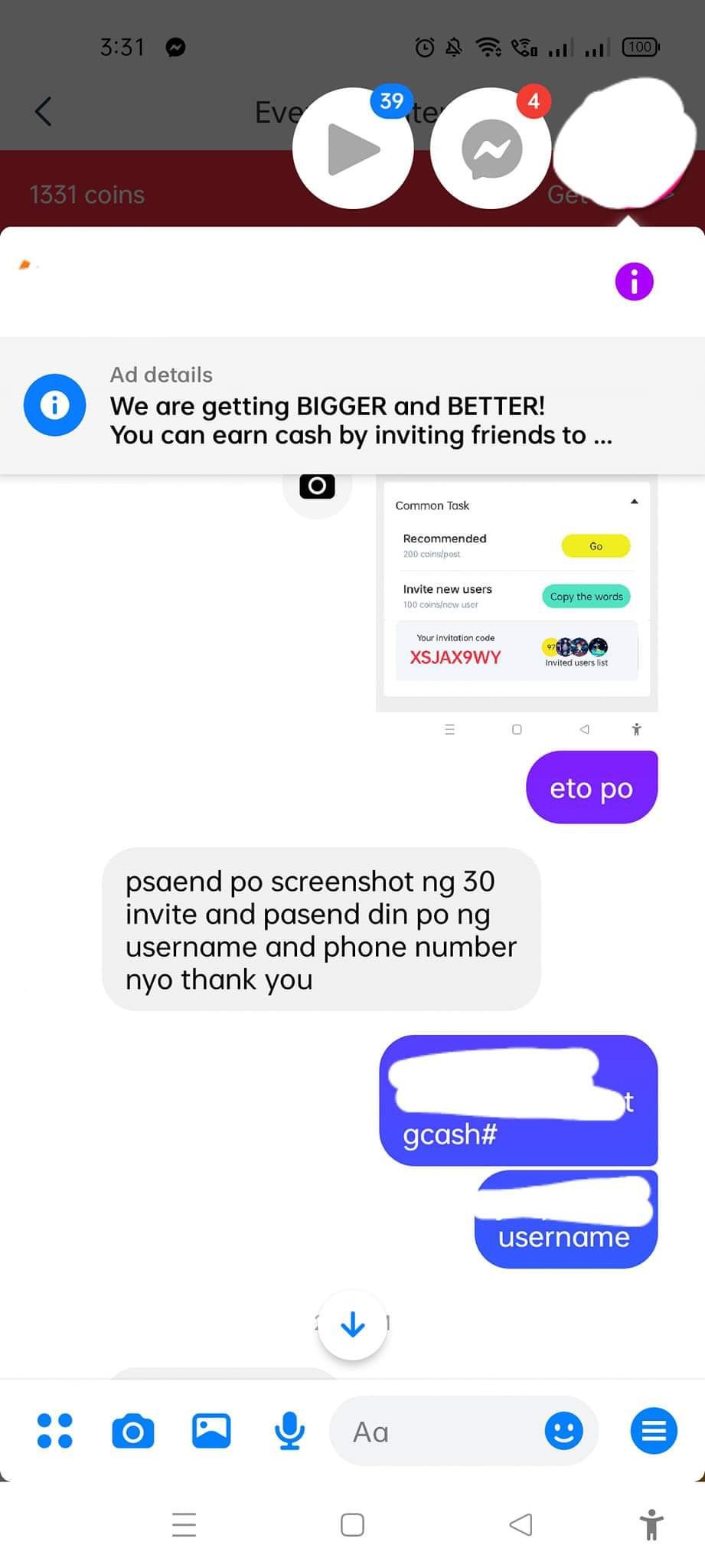Open the purple conversation info icon
Viewport: 705px width, 1568px height.
pyautogui.click(x=634, y=281)
